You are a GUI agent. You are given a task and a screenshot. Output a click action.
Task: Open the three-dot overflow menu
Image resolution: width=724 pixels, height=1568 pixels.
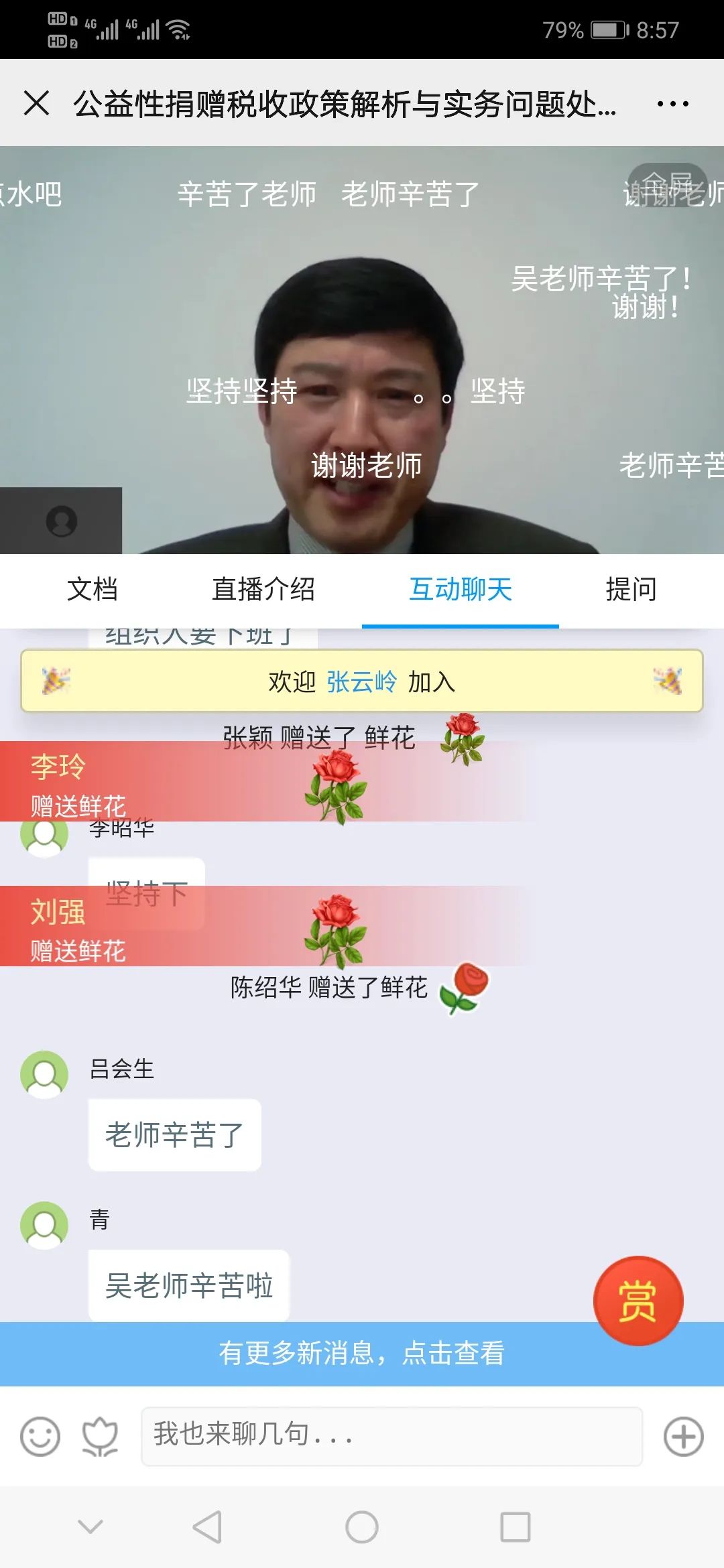pos(672,104)
